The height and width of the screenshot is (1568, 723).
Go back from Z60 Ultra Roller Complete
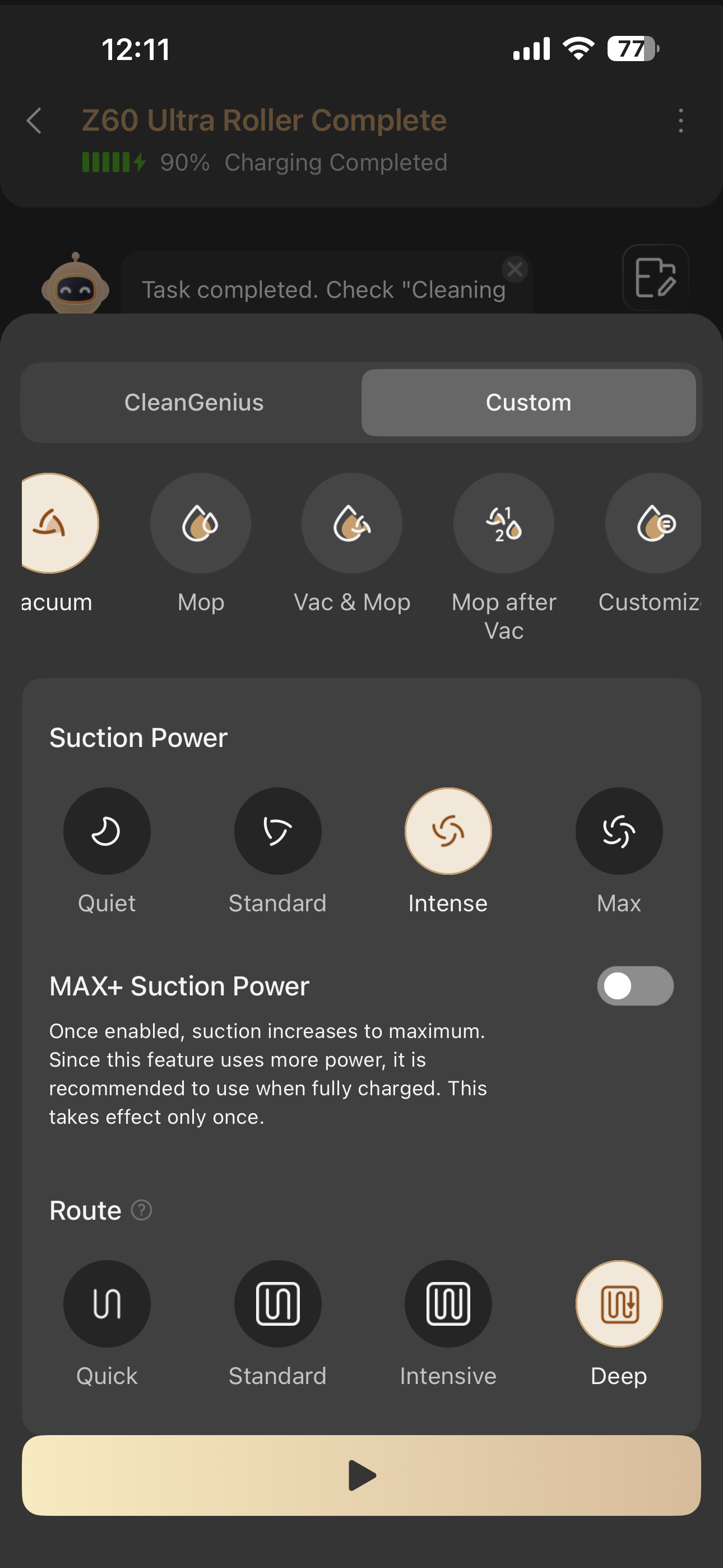[x=35, y=121]
